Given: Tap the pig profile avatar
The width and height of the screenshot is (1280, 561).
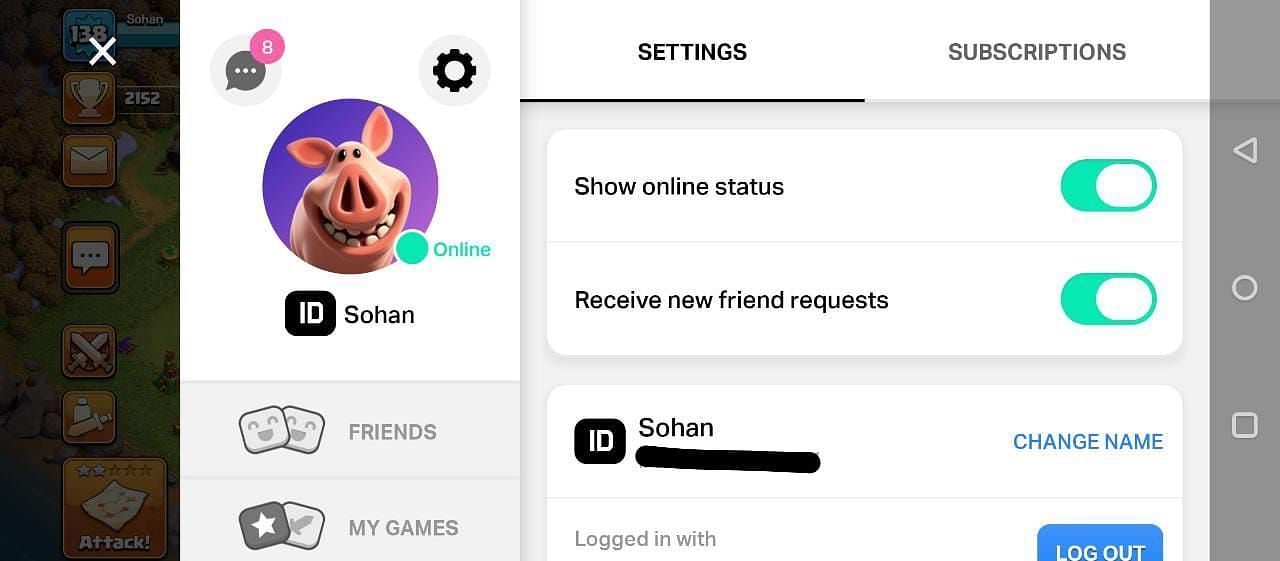Looking at the screenshot, I should [350, 186].
